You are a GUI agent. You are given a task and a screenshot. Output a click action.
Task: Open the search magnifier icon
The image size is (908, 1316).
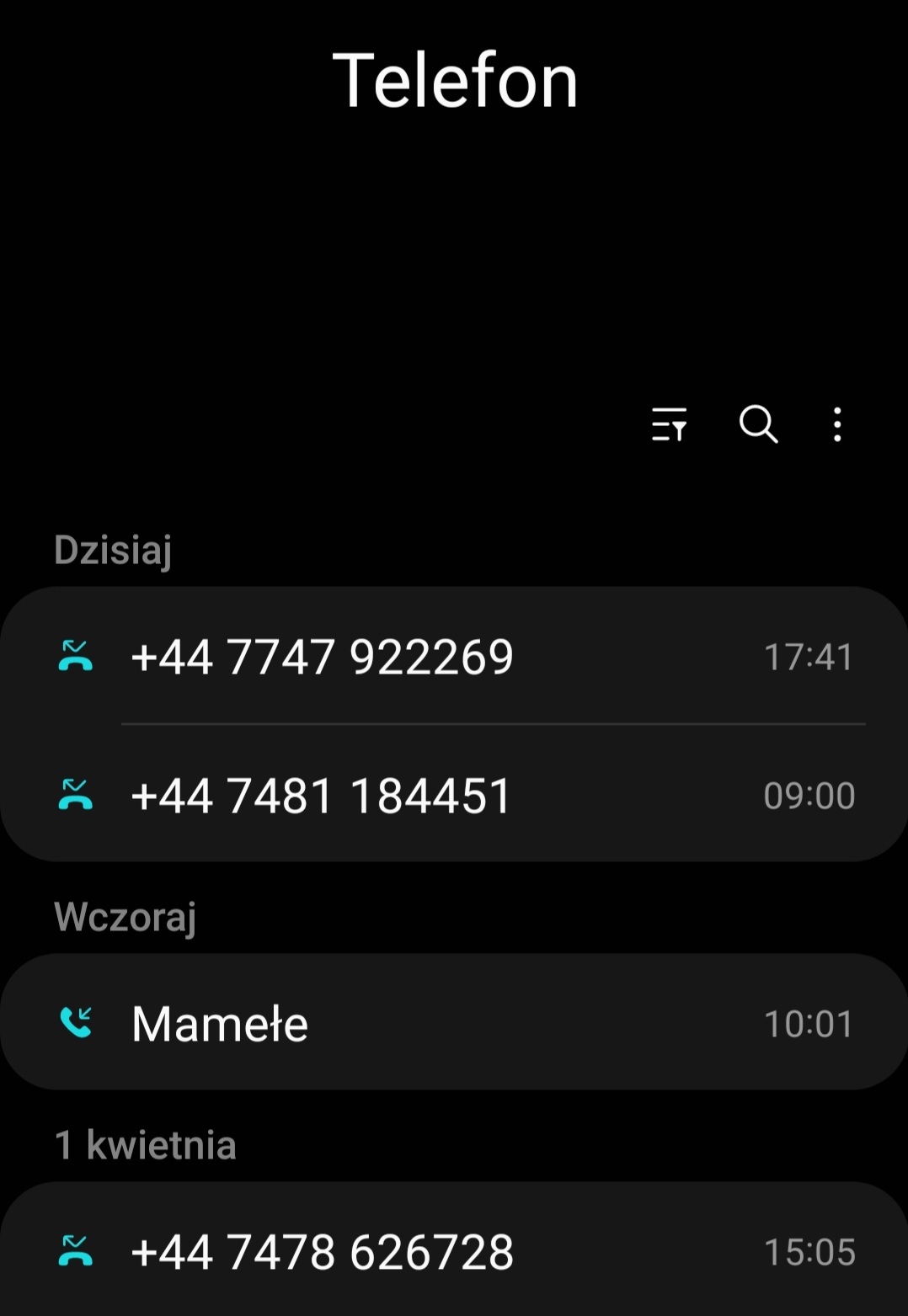(758, 424)
